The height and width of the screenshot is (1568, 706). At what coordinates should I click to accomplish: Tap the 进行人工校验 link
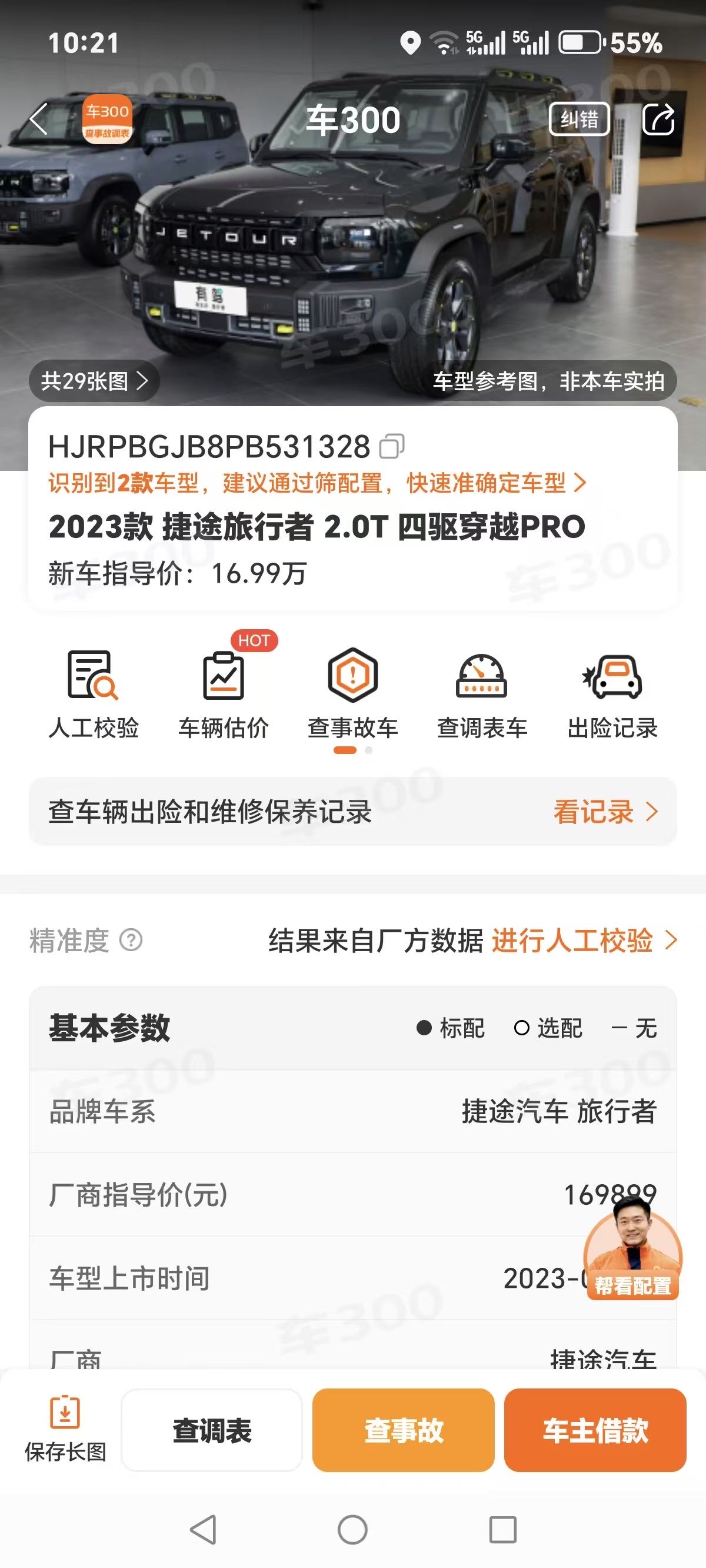pyautogui.click(x=584, y=940)
